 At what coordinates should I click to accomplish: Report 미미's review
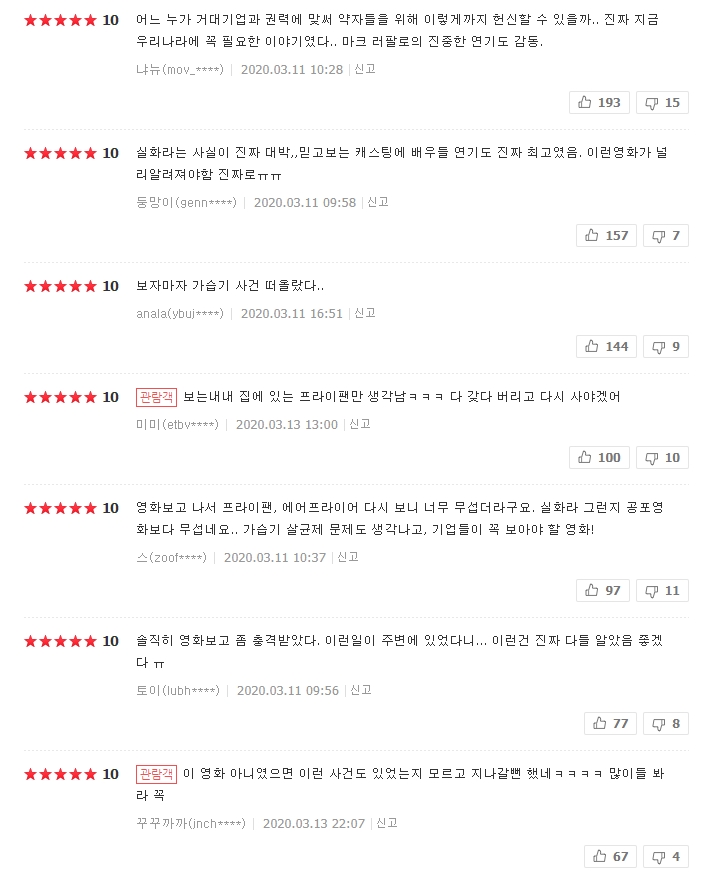point(359,424)
